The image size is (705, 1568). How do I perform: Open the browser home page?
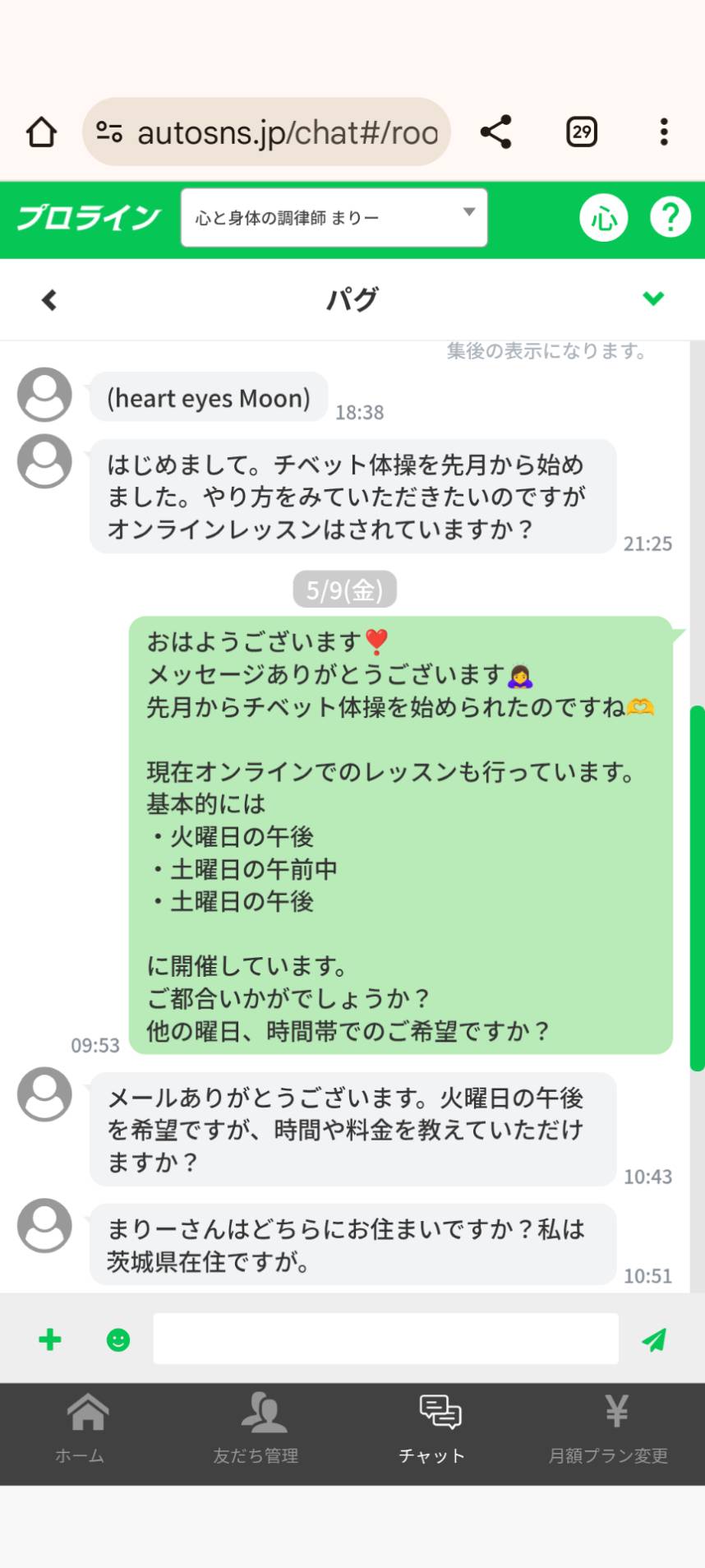[41, 132]
